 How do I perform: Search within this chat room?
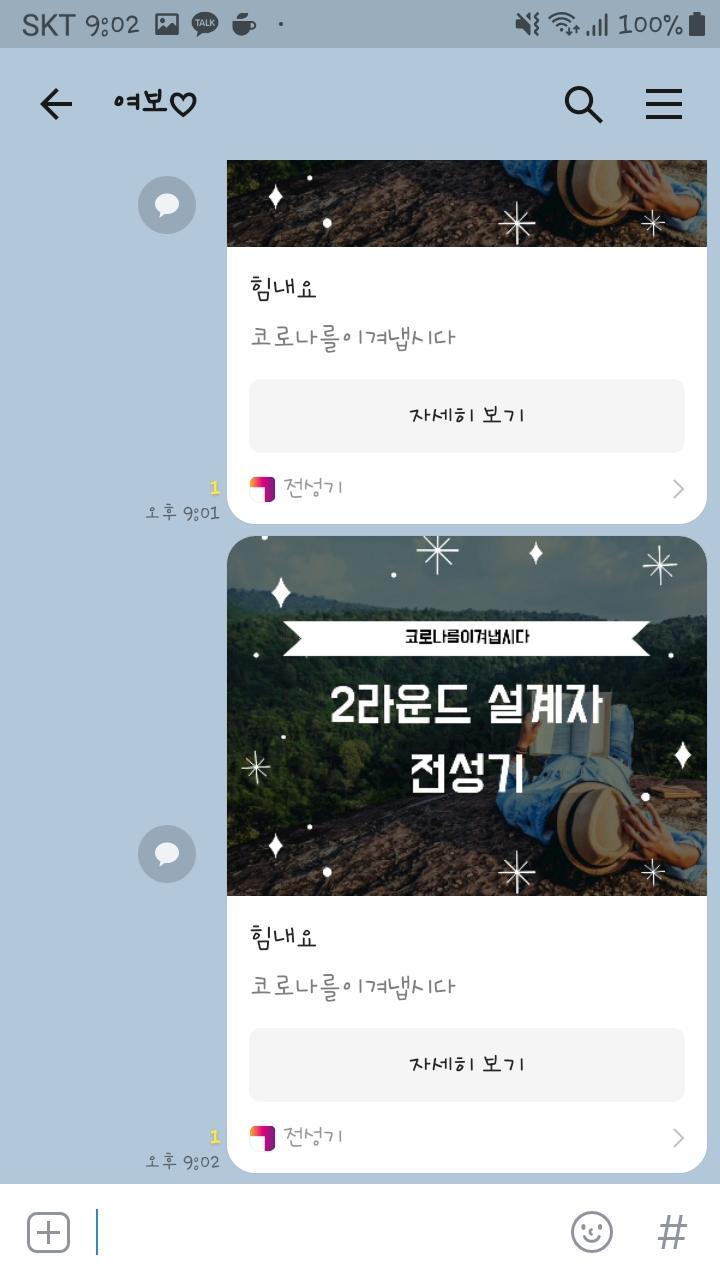point(584,104)
